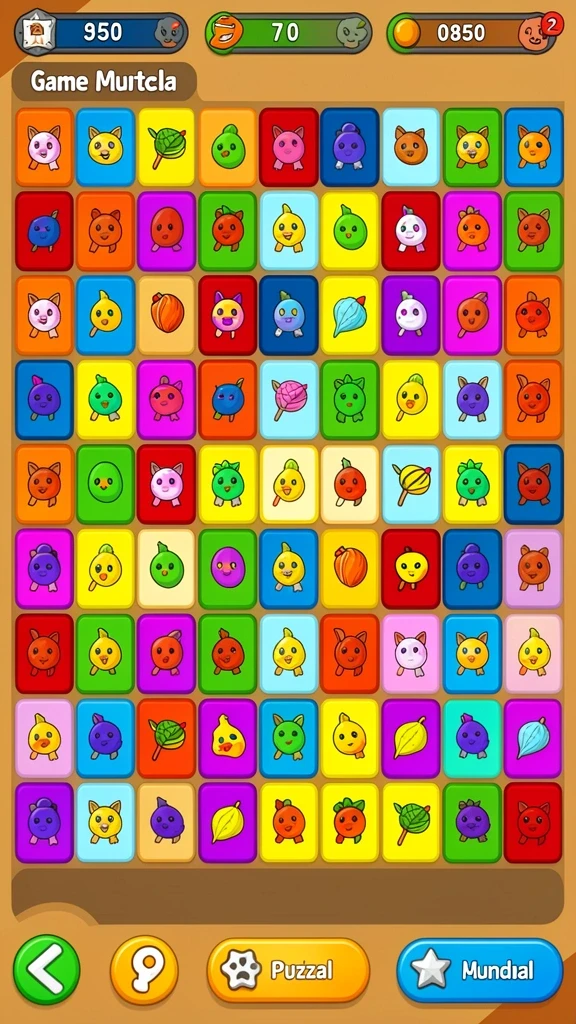Pick the purple egg on green tile
The image size is (576, 1024).
pos(228,568)
